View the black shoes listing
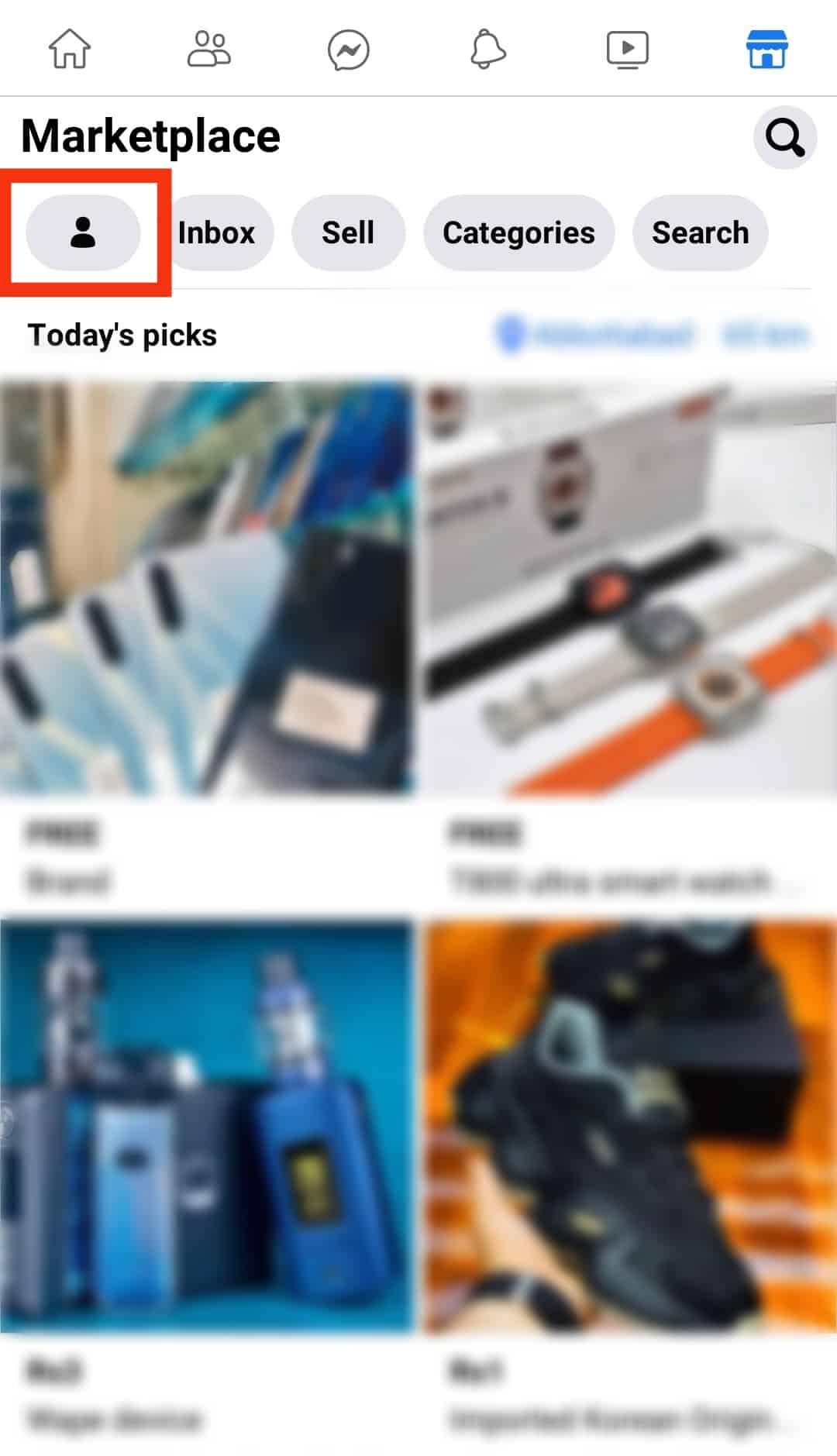837x1456 pixels. pos(631,1125)
